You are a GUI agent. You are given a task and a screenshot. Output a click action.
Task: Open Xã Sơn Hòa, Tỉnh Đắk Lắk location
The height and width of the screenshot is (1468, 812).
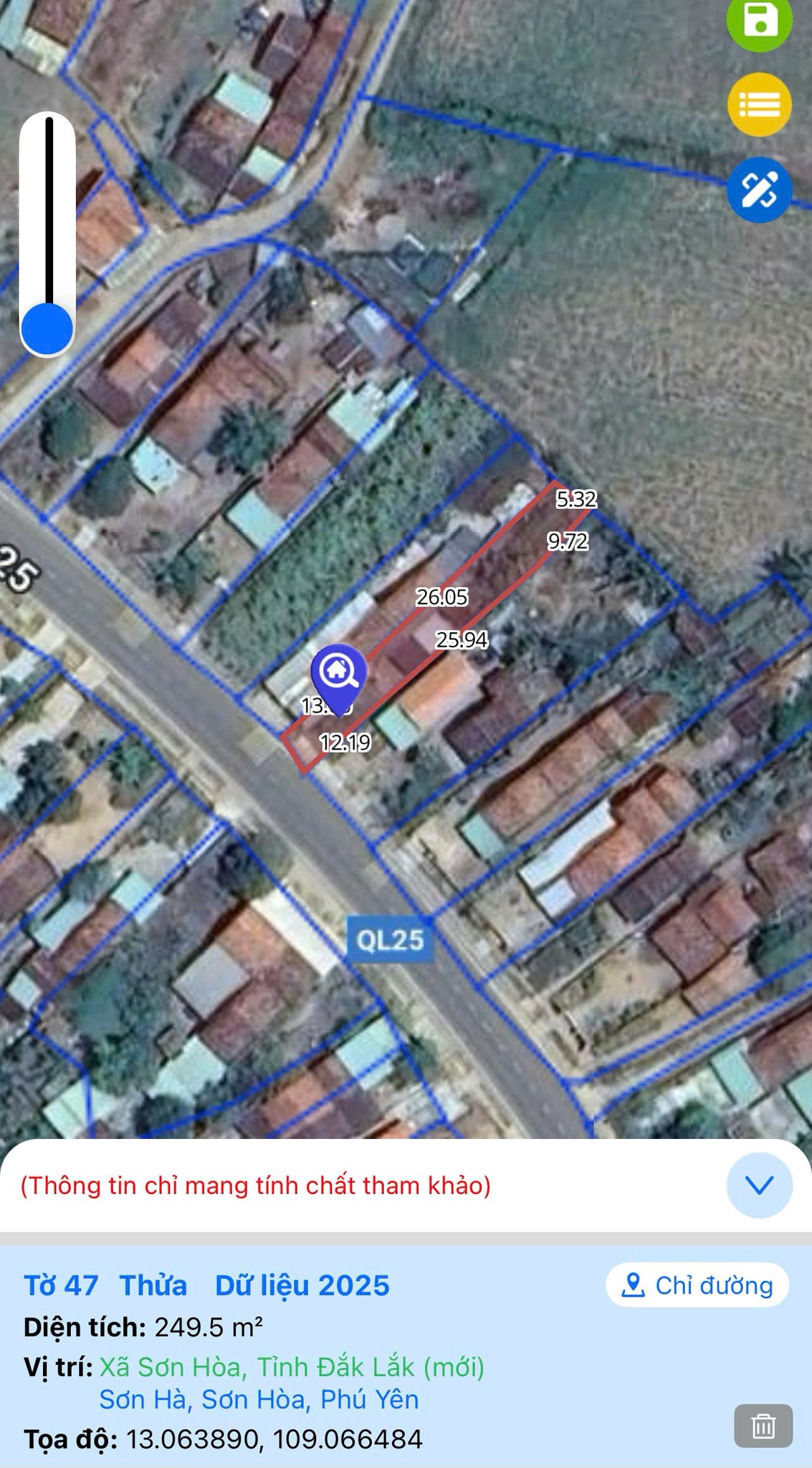pos(292,1367)
